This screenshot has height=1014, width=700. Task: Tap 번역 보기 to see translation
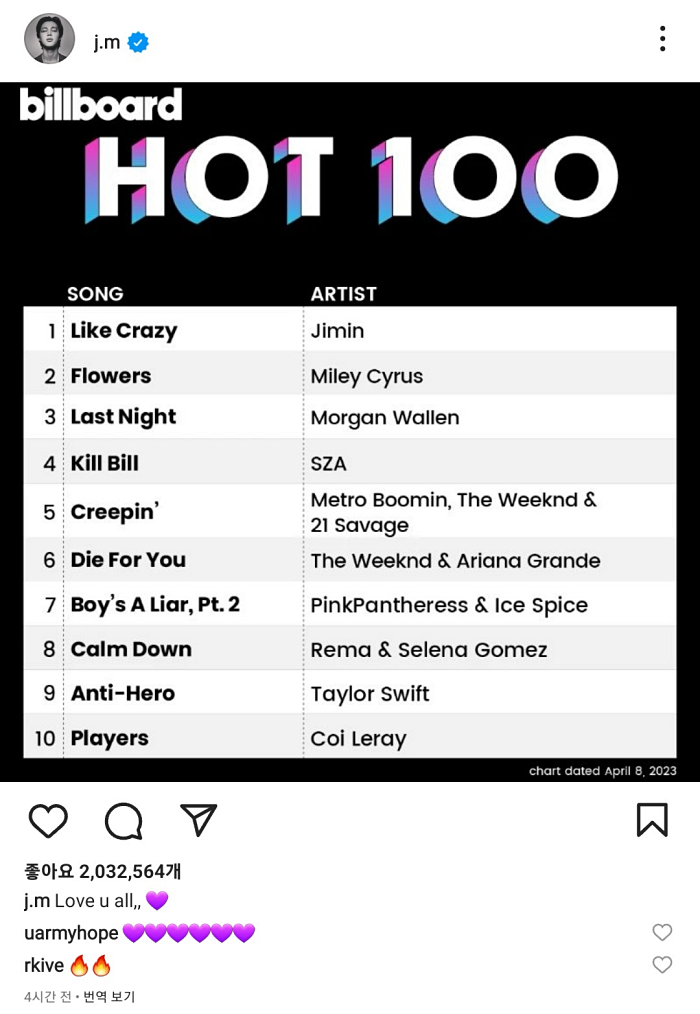(109, 997)
